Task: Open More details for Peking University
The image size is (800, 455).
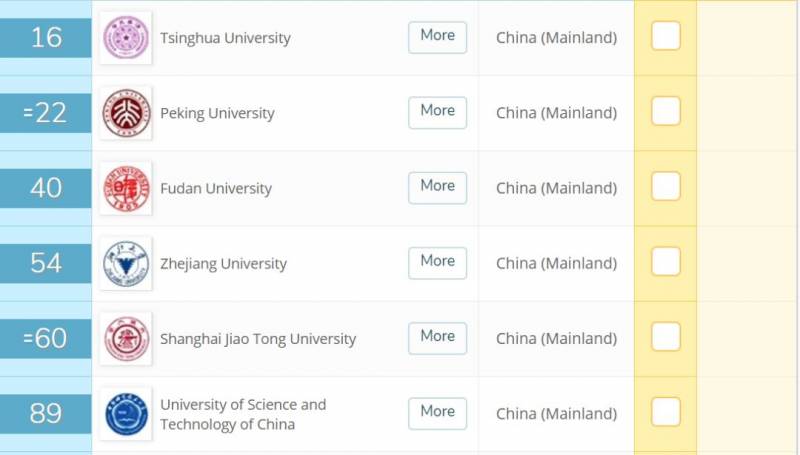Action: point(437,112)
